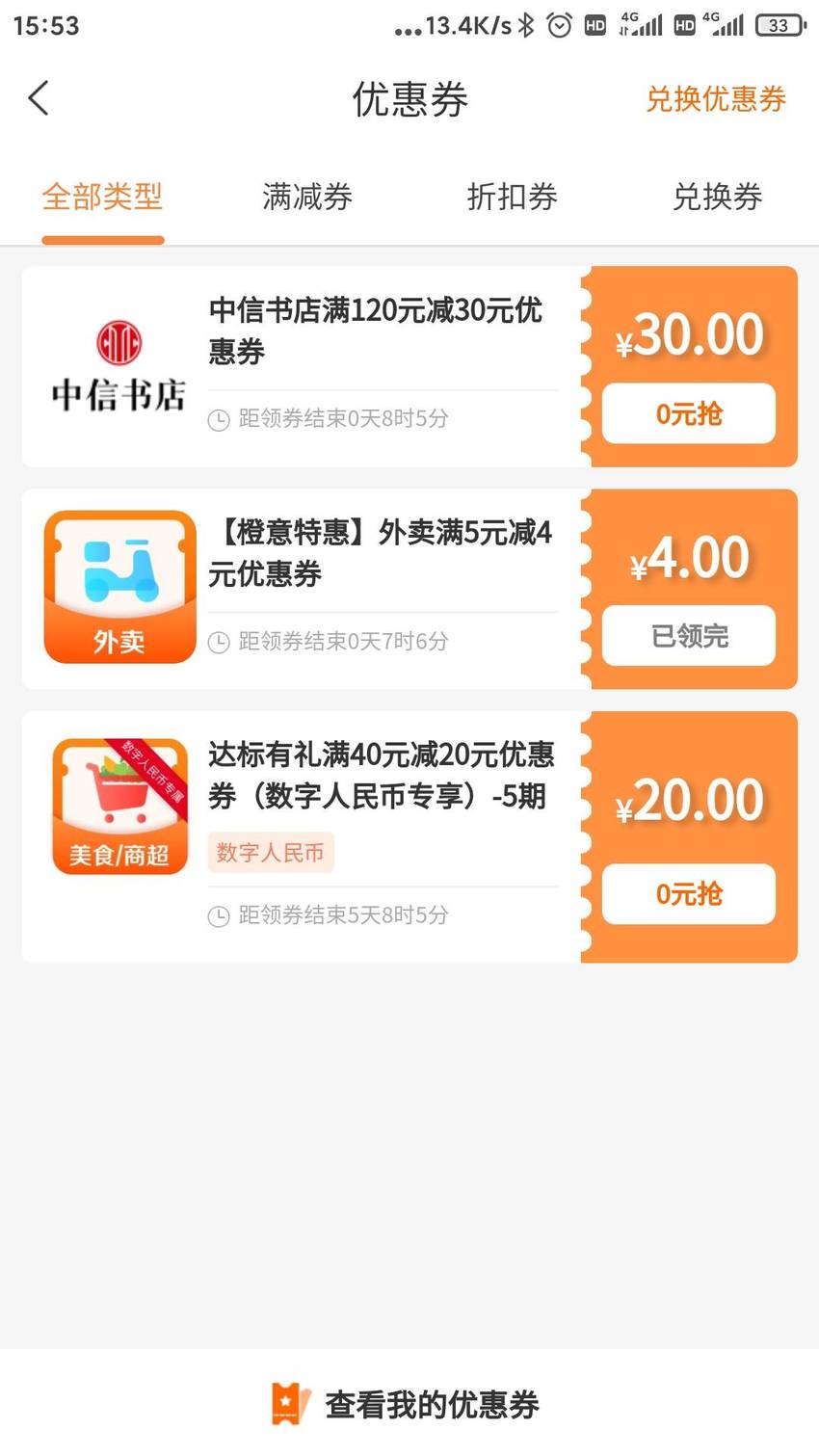Go back using the top-left arrow
Image resolution: width=819 pixels, height=1456 pixels.
point(39,98)
